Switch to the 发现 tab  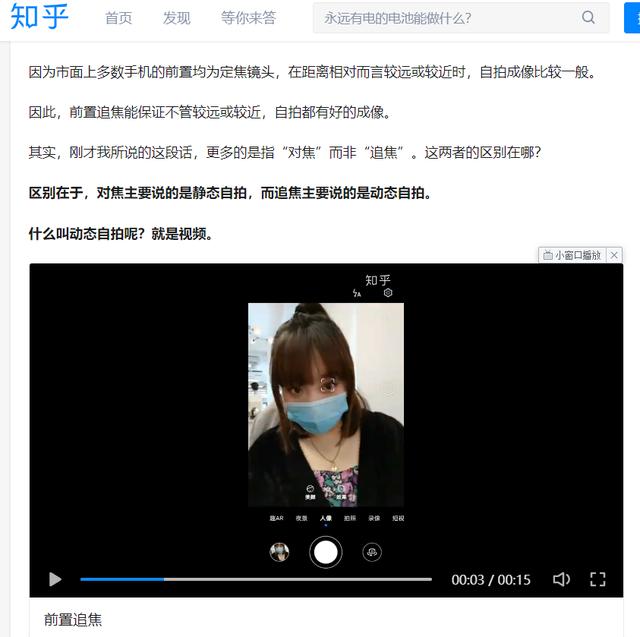(176, 18)
